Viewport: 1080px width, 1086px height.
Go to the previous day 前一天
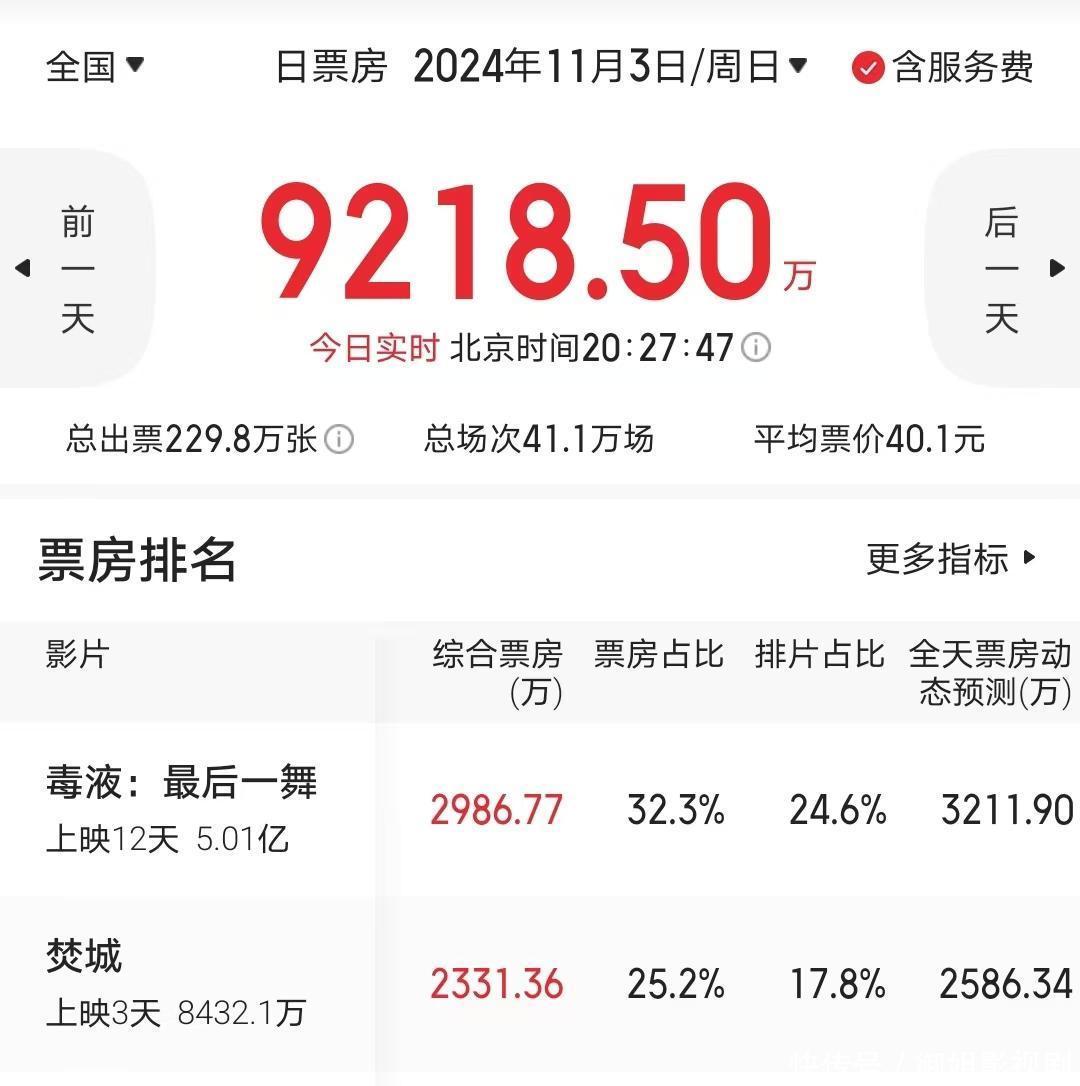click(75, 268)
